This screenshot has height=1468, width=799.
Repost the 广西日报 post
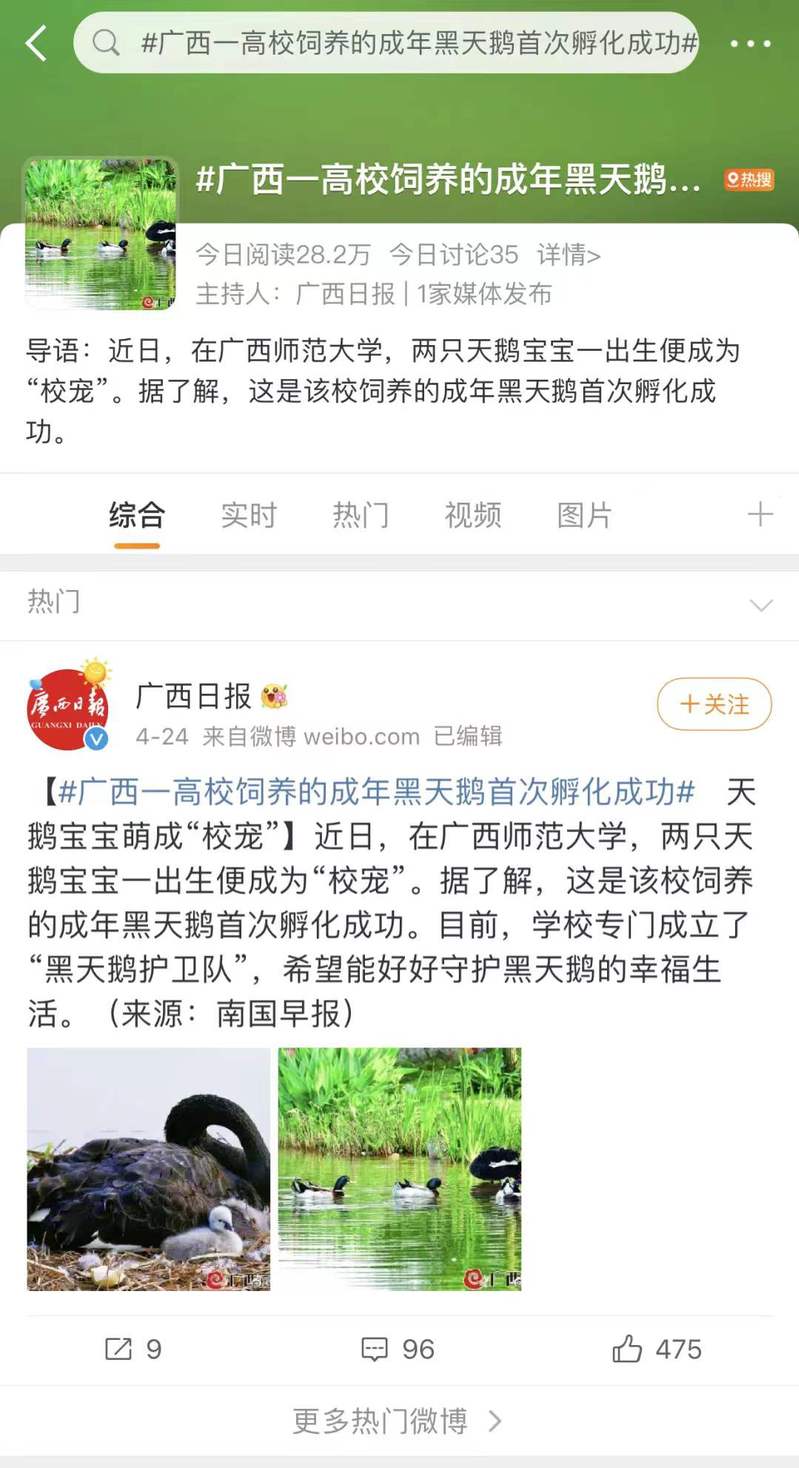(133, 1349)
